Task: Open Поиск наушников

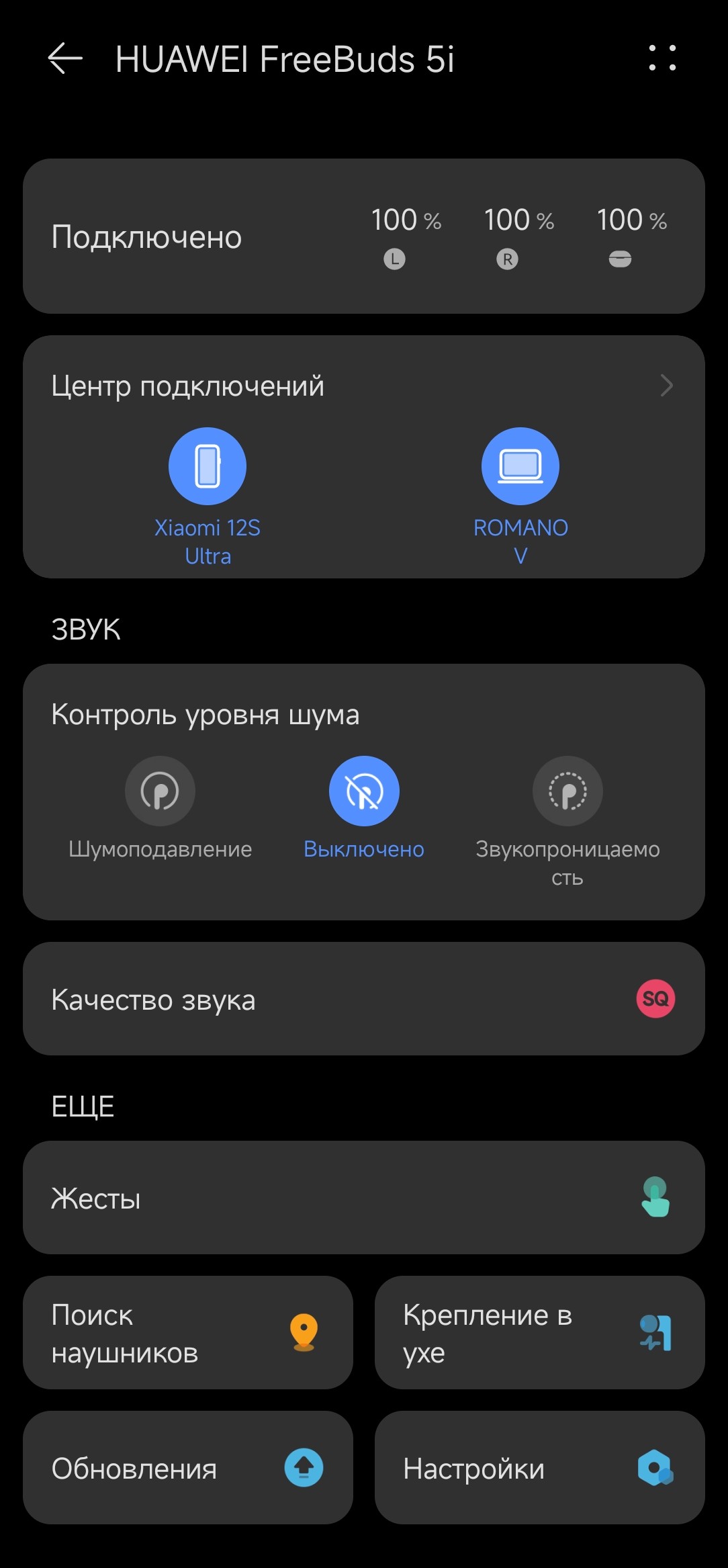Action: tap(188, 1333)
